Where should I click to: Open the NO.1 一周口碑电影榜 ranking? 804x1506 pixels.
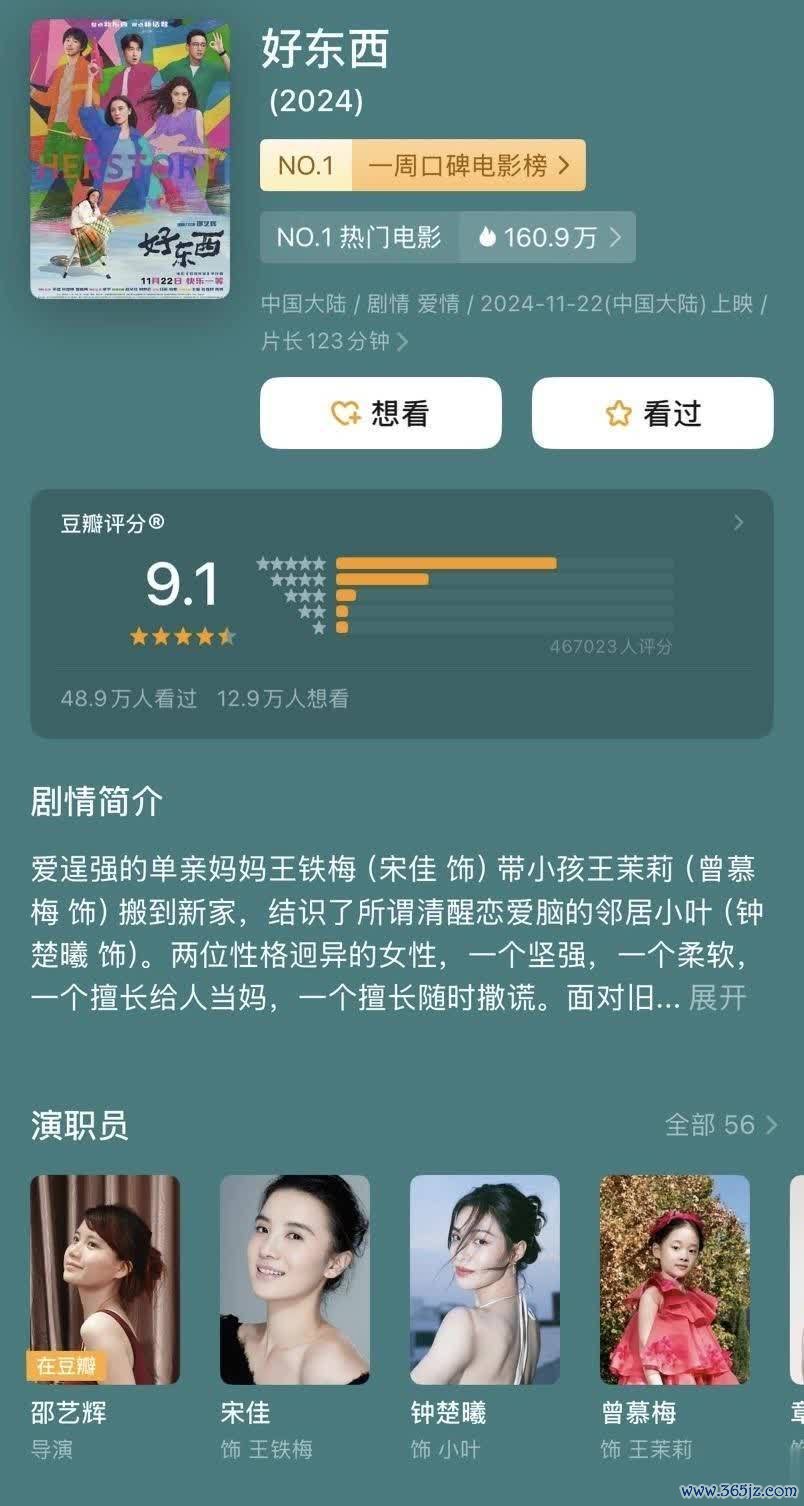pyautogui.click(x=422, y=165)
